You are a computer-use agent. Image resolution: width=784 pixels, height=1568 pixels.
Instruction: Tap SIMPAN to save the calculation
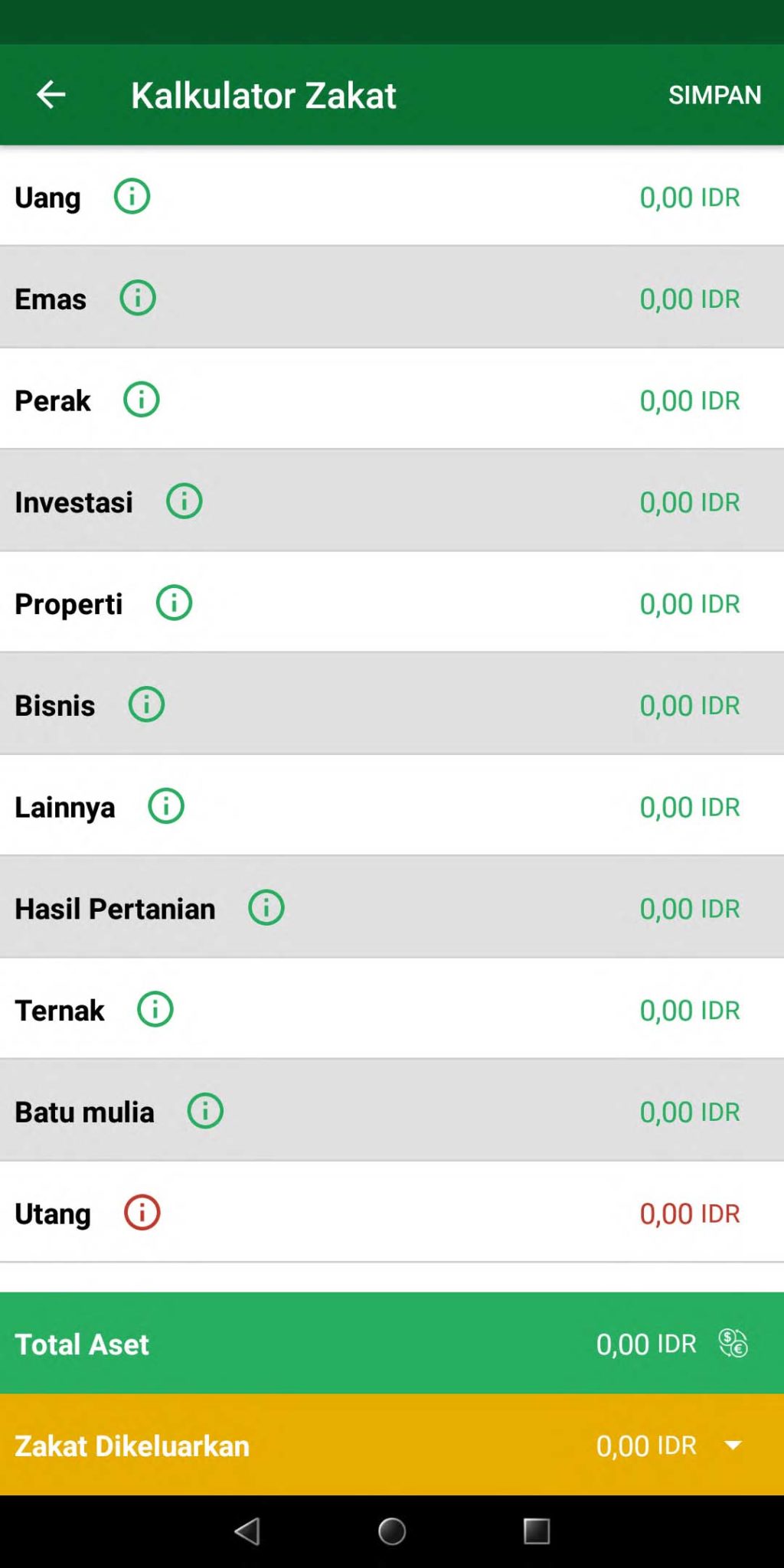(714, 95)
